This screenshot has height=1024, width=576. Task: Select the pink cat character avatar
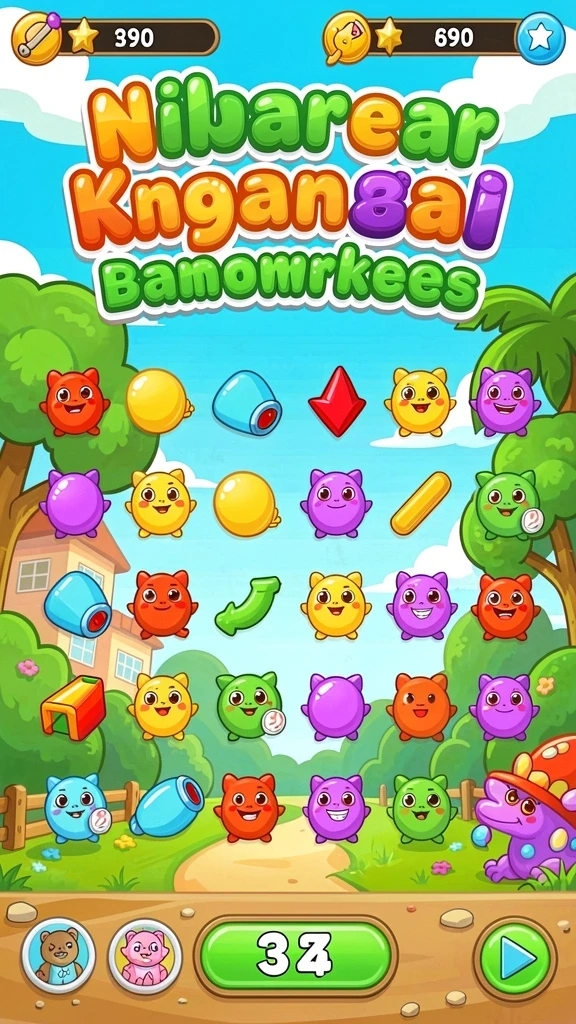click(145, 955)
